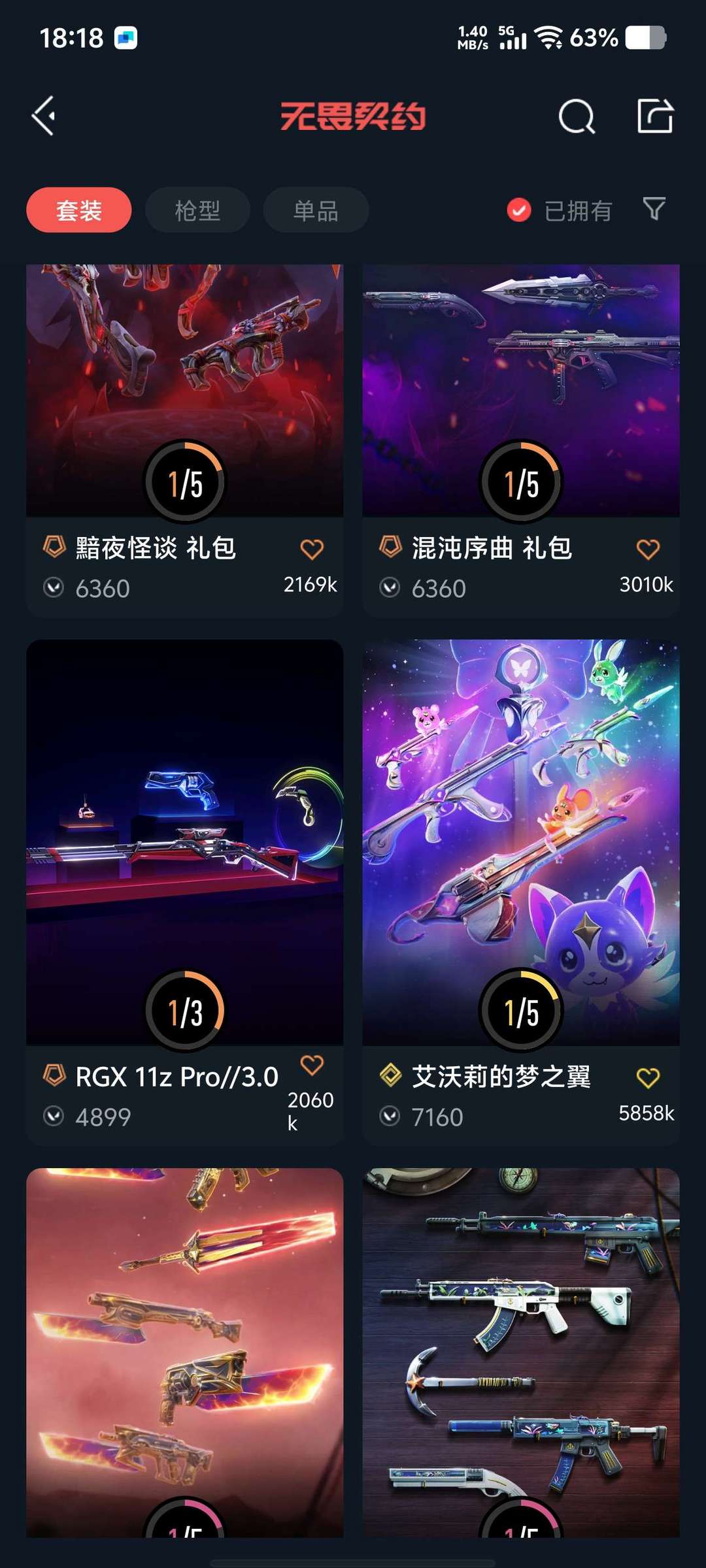Go back using the top-left arrow
The height and width of the screenshot is (1568, 706).
coord(44,116)
